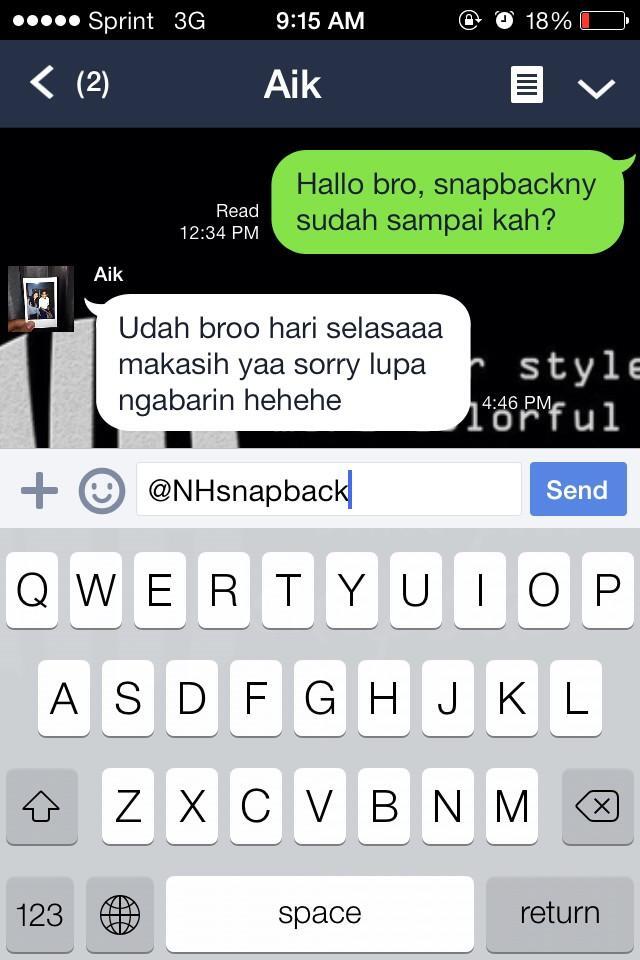The height and width of the screenshot is (960, 640).
Task: Tap the plus attachment icon
Action: click(39, 490)
